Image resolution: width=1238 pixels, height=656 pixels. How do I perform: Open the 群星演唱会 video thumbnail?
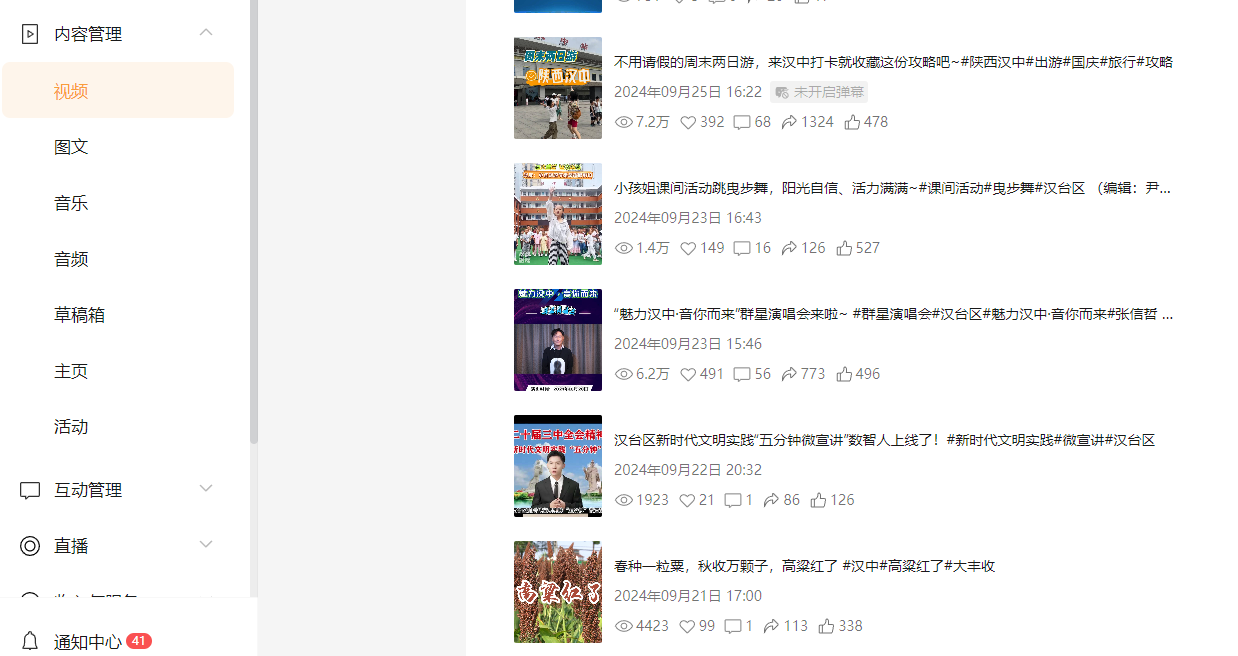pyautogui.click(x=557, y=340)
